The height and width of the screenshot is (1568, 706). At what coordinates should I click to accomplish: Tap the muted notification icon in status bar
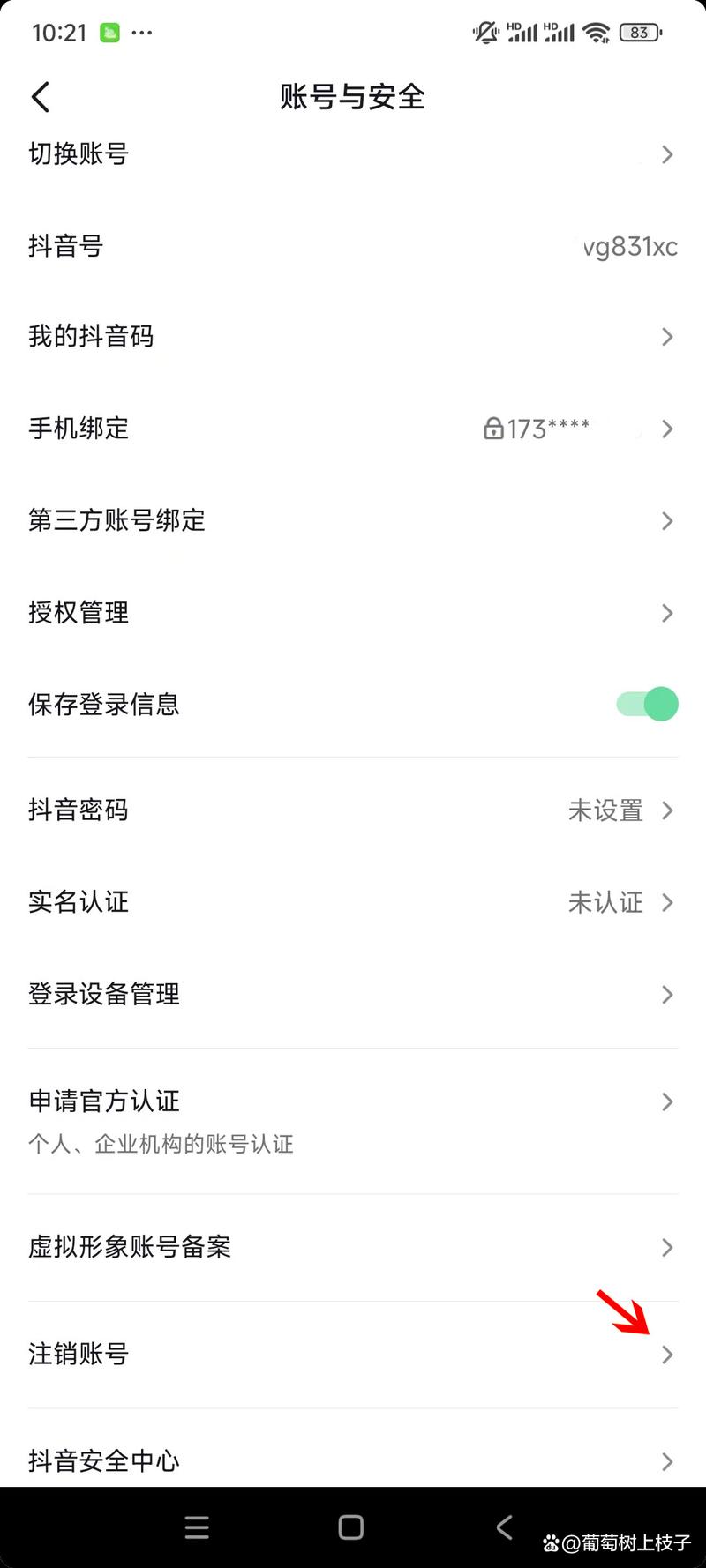486,31
